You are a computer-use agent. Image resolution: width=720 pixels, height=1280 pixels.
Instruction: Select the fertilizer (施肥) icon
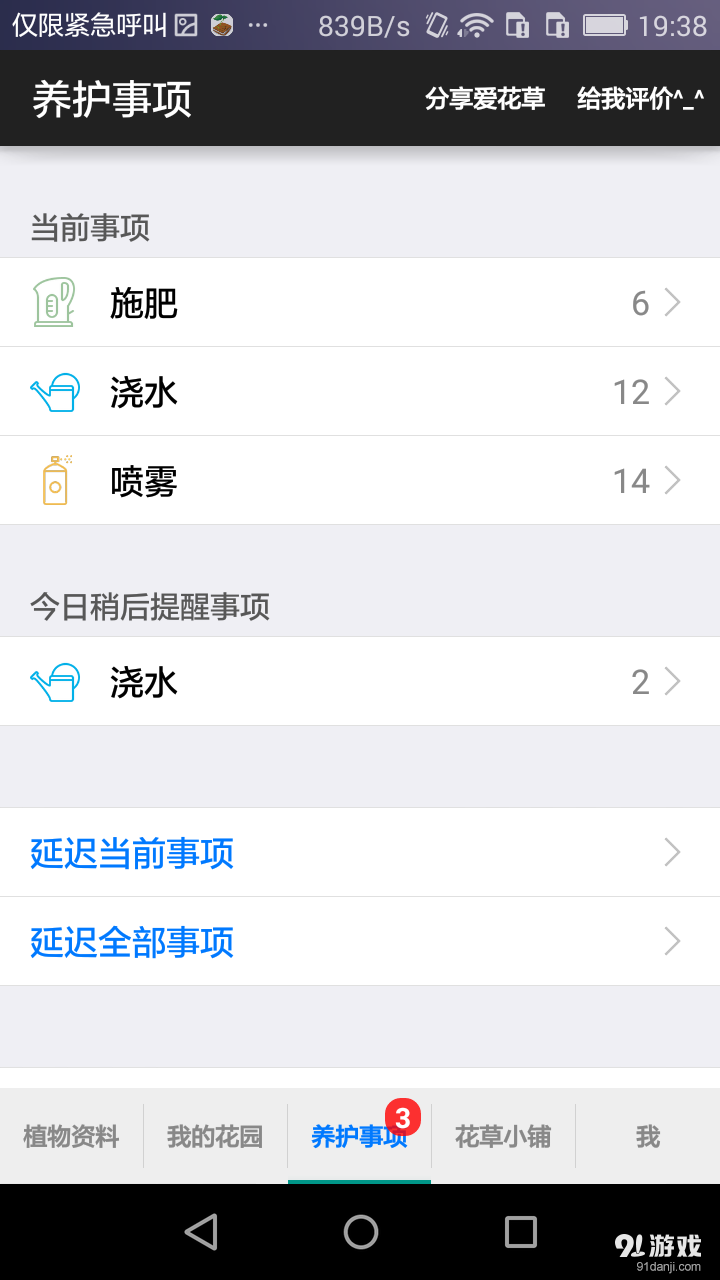pyautogui.click(x=55, y=302)
